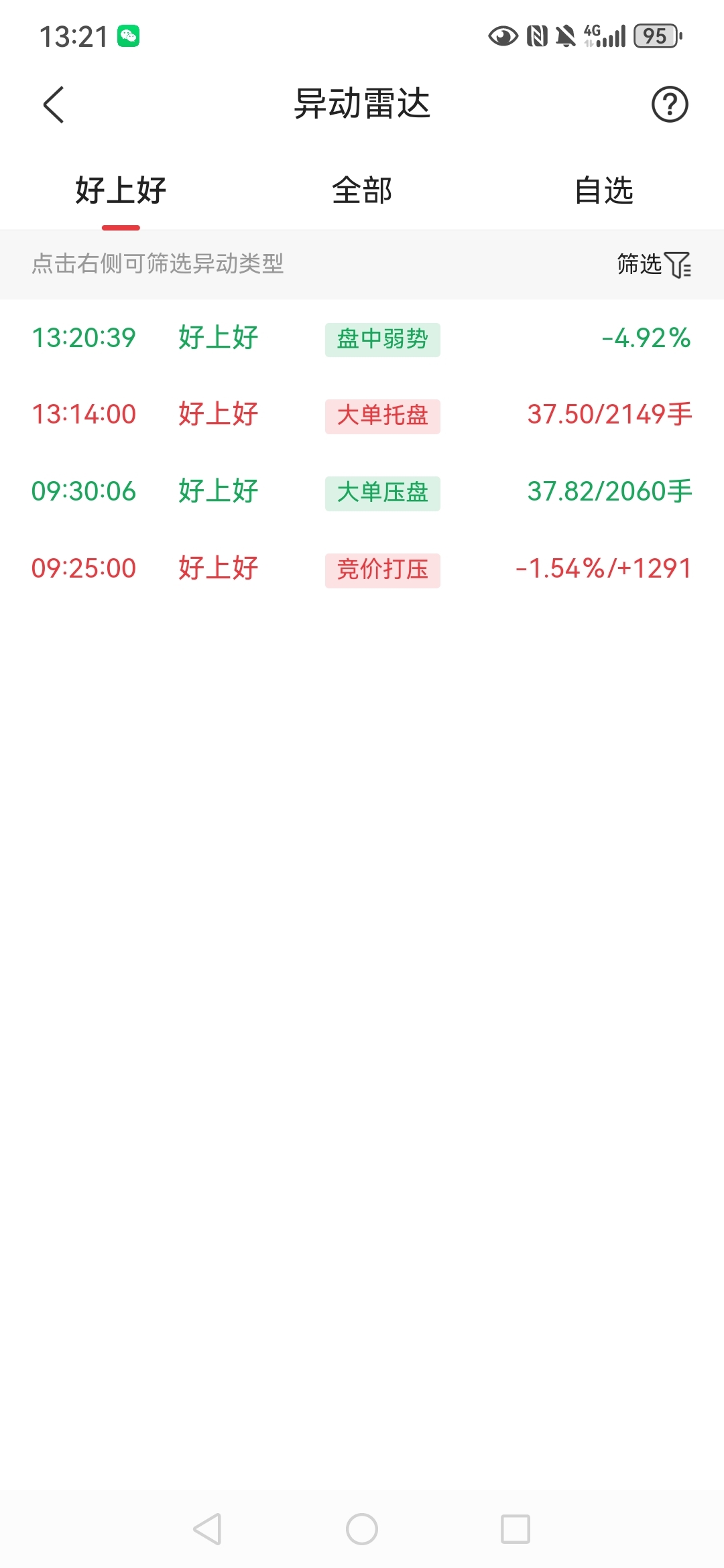Tap the system home button
This screenshot has width=724, height=1568.
tap(362, 1529)
